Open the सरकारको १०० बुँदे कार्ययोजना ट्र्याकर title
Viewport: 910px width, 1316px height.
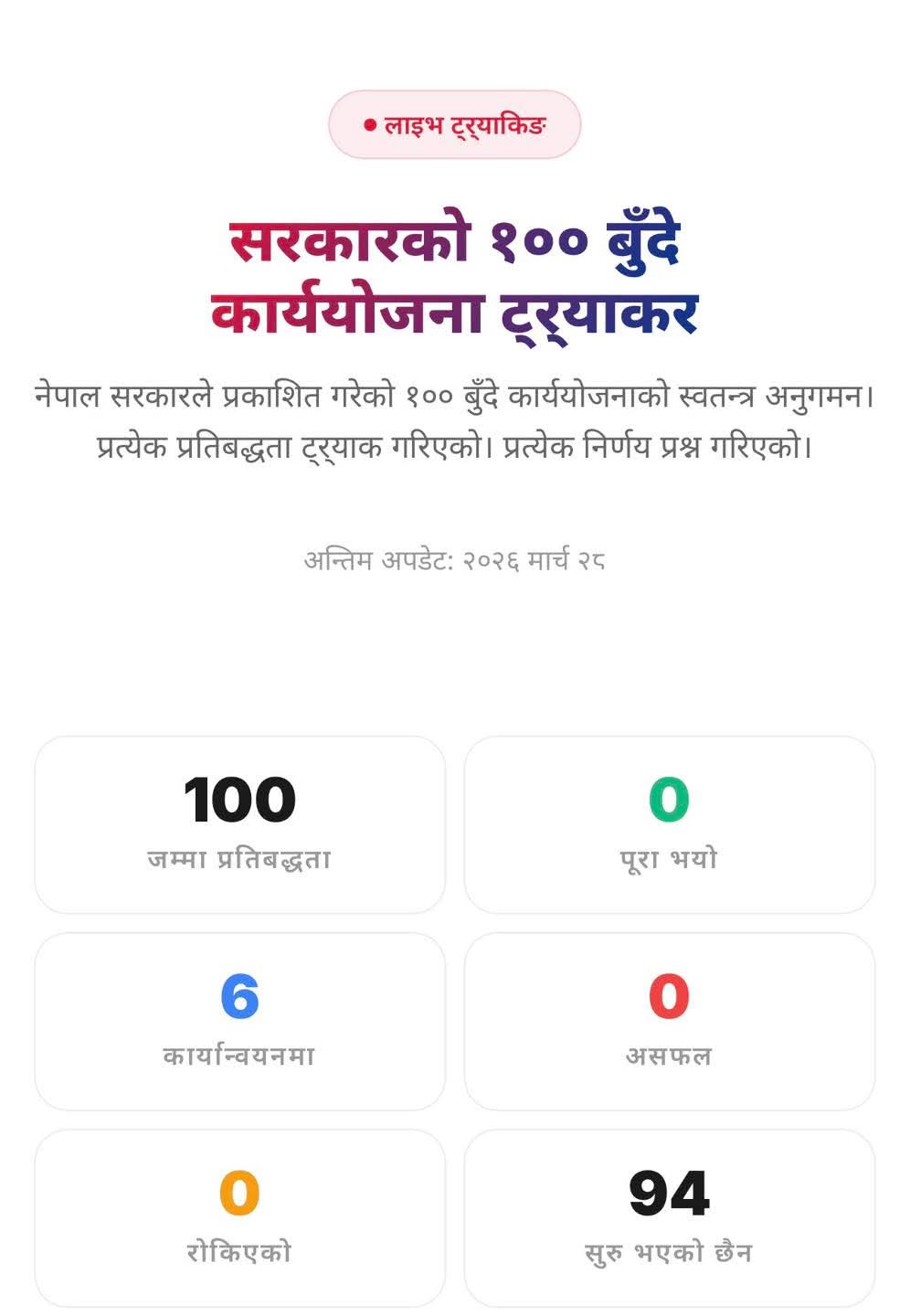point(455,274)
